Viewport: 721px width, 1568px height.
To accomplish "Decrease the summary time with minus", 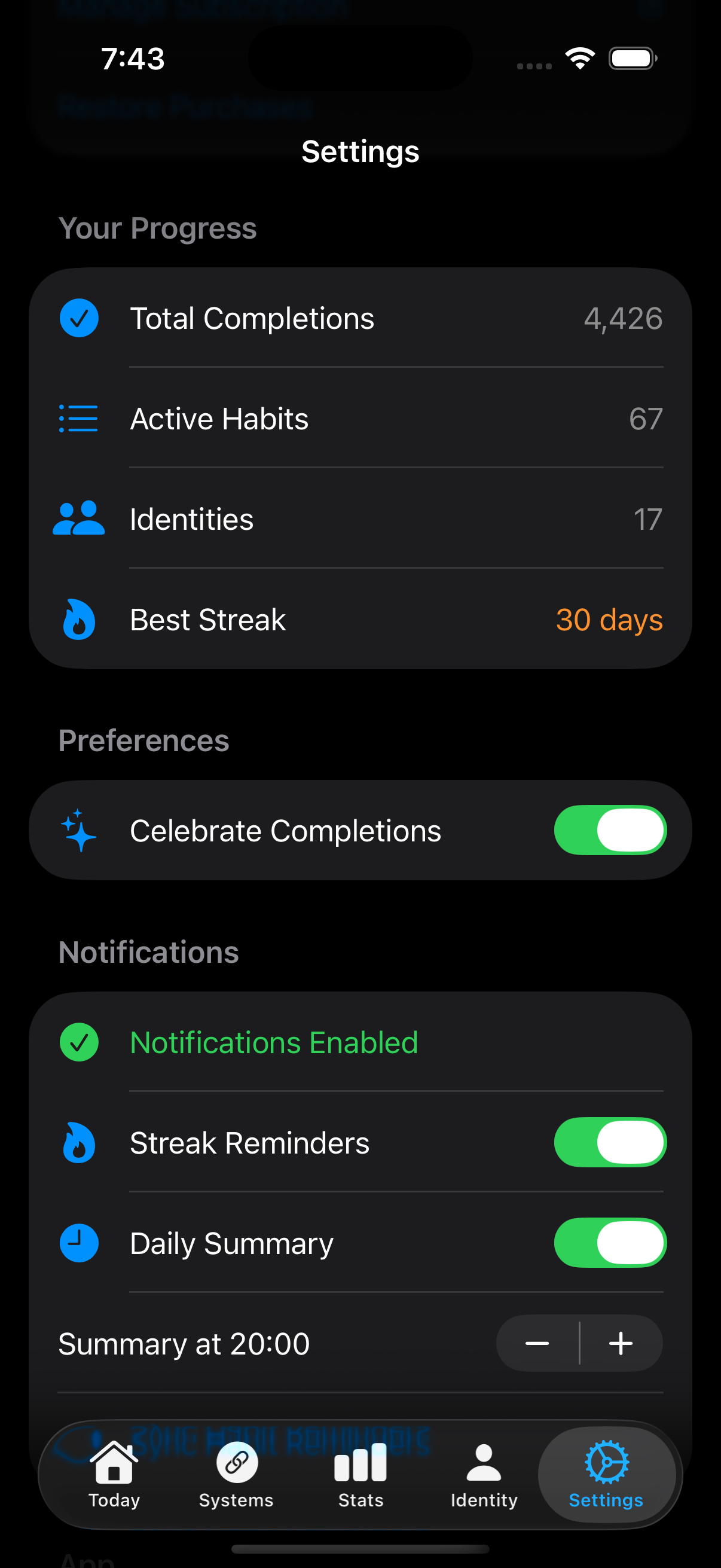I will click(x=537, y=1343).
